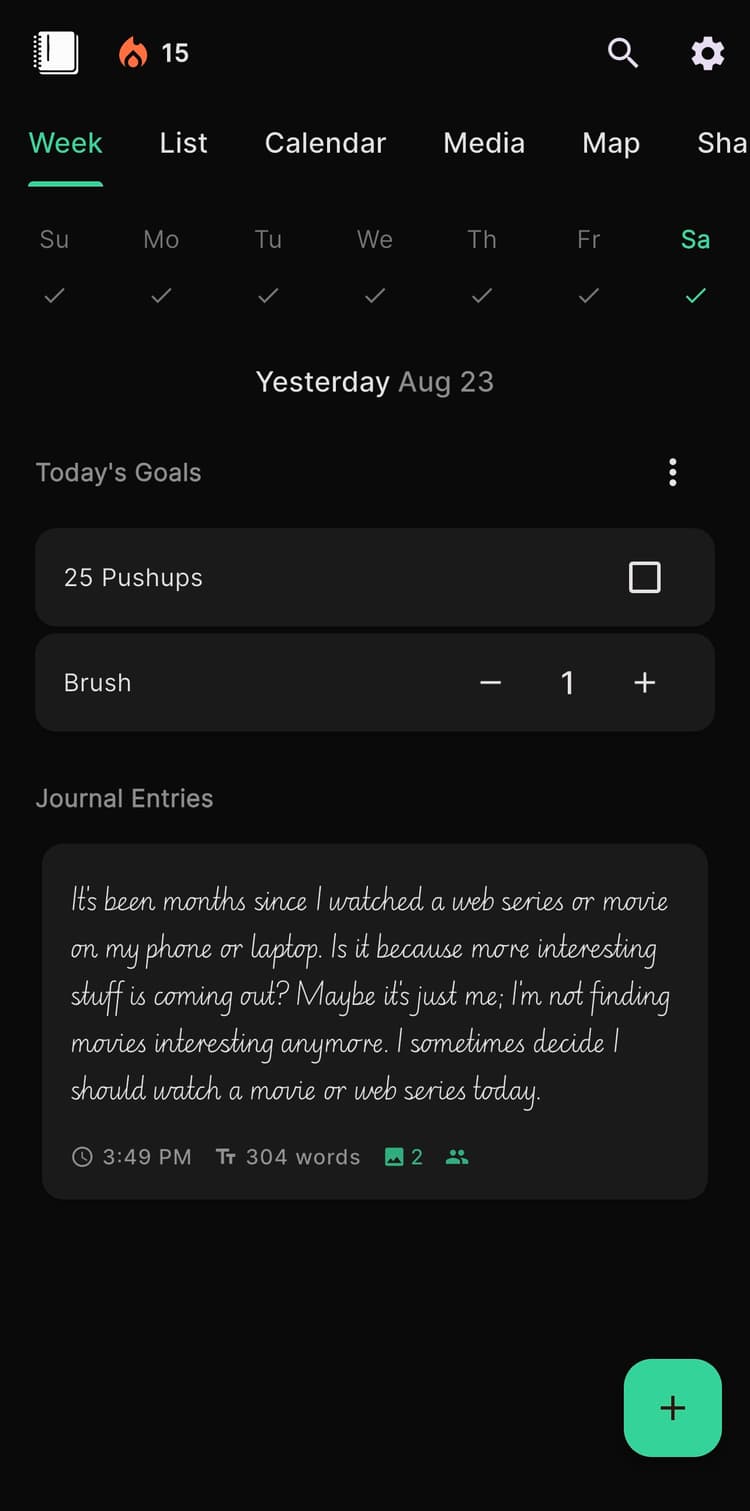Select Wednesday in the week row
The image size is (750, 1511).
pyautogui.click(x=375, y=265)
